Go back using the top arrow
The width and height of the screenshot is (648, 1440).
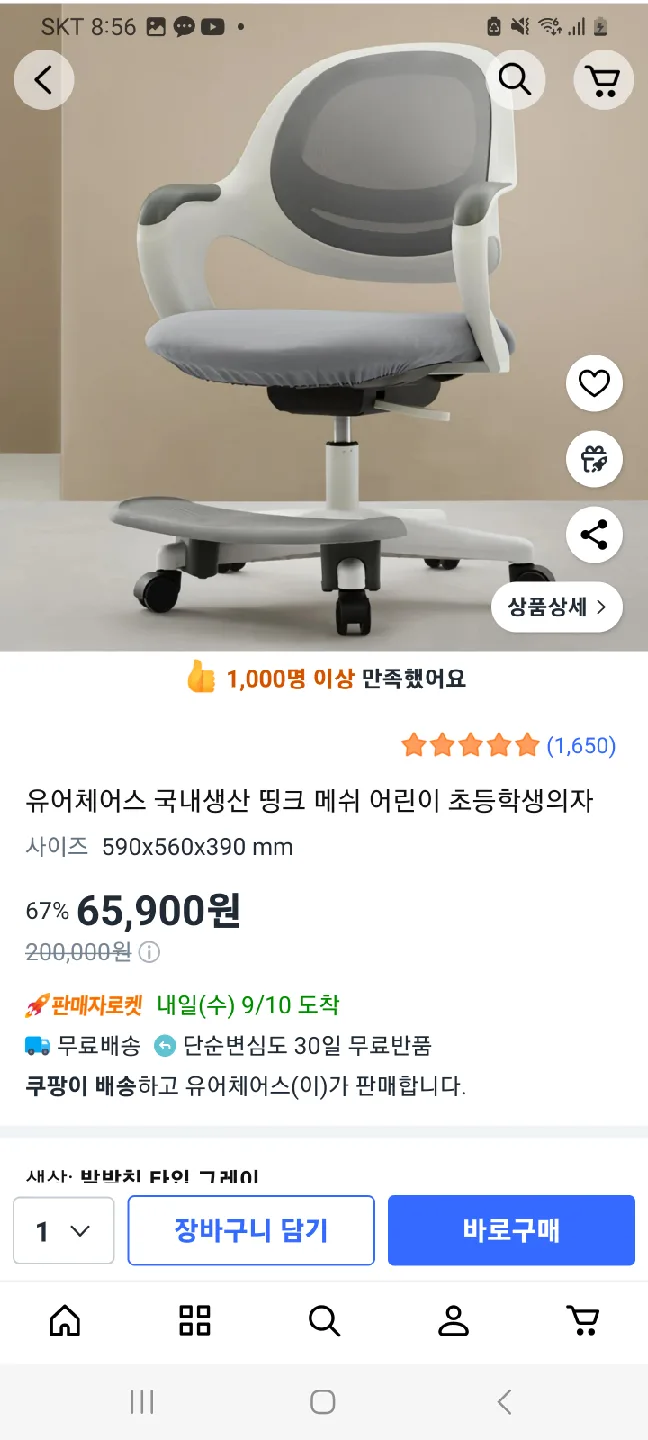[44, 79]
